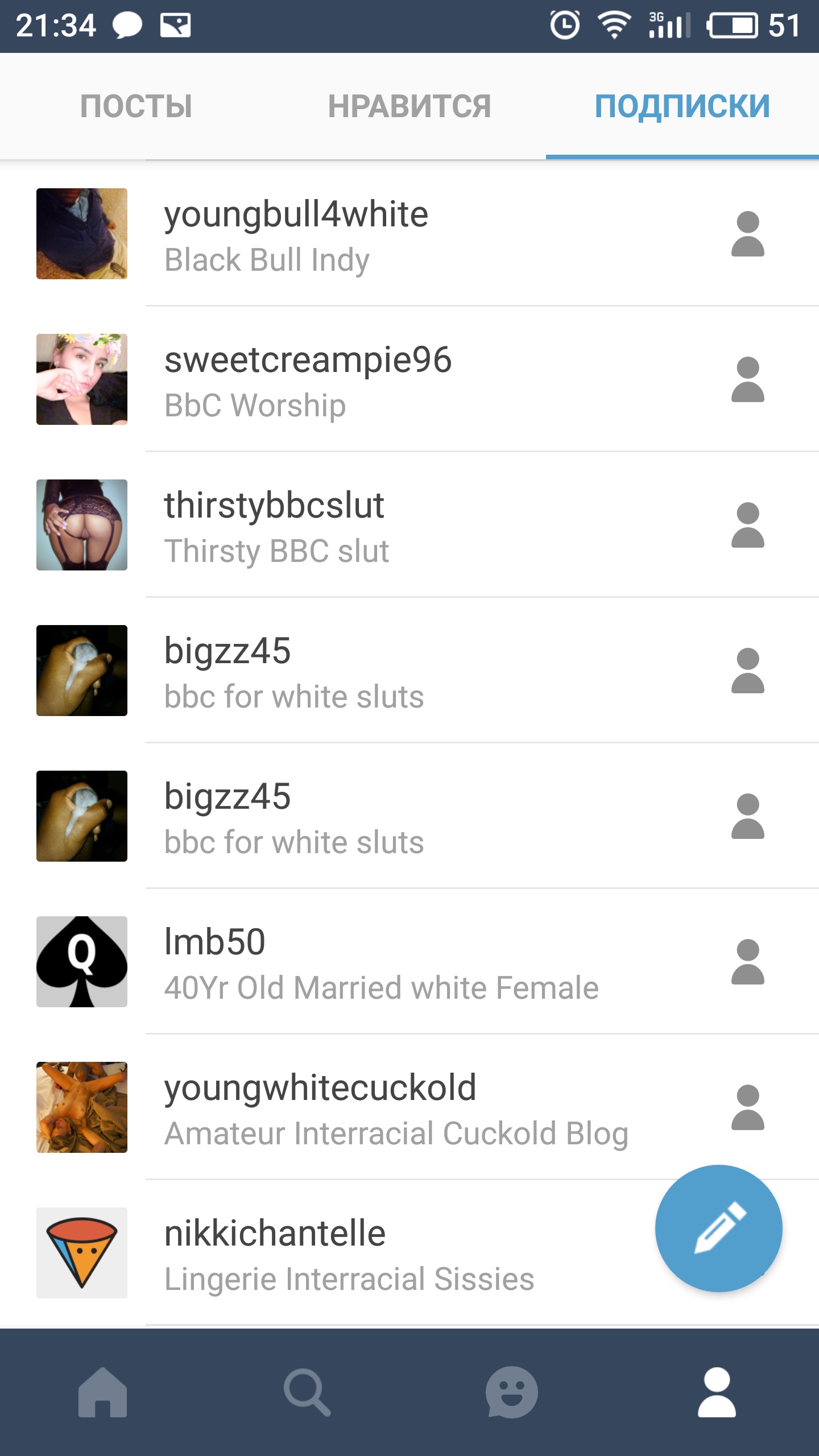Switch to the НРАВИТСЯ tab
This screenshot has height=1456, width=819.
pyautogui.click(x=409, y=106)
